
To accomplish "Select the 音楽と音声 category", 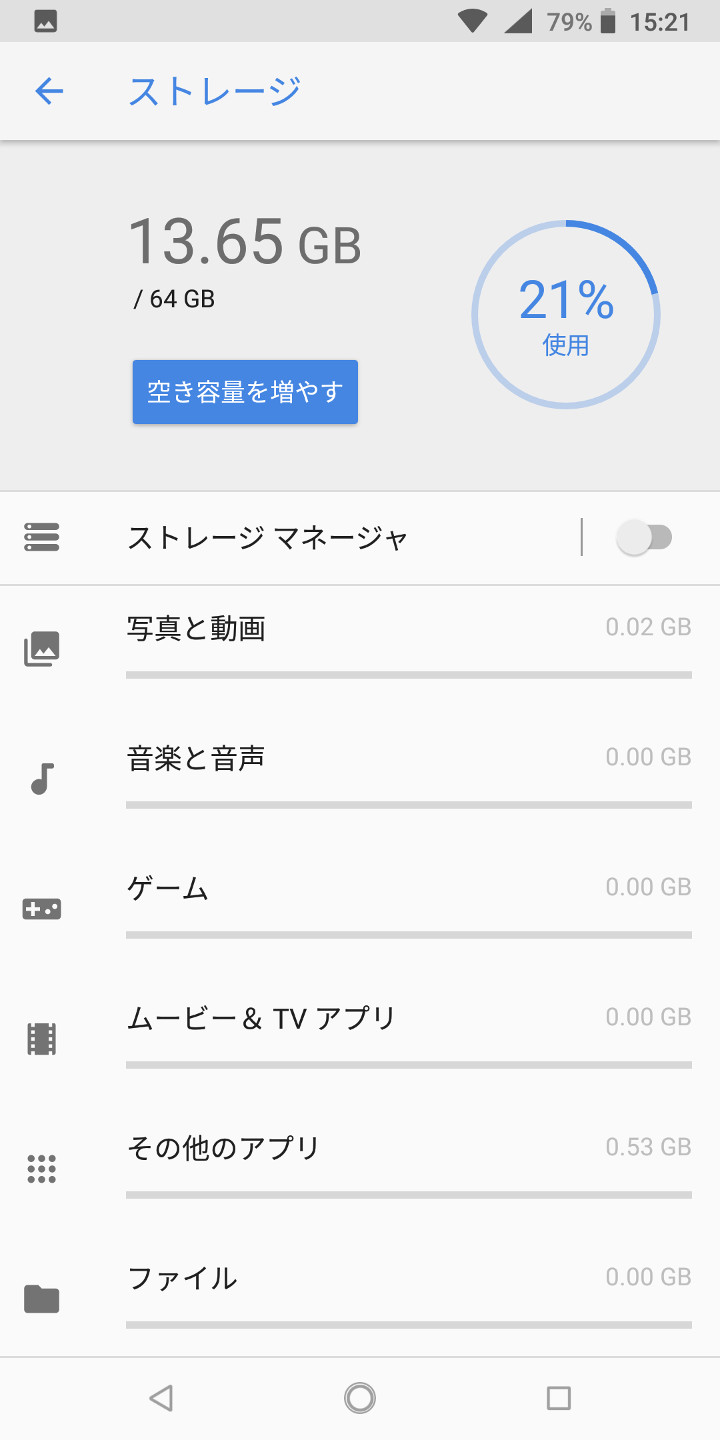I will pyautogui.click(x=360, y=776).
